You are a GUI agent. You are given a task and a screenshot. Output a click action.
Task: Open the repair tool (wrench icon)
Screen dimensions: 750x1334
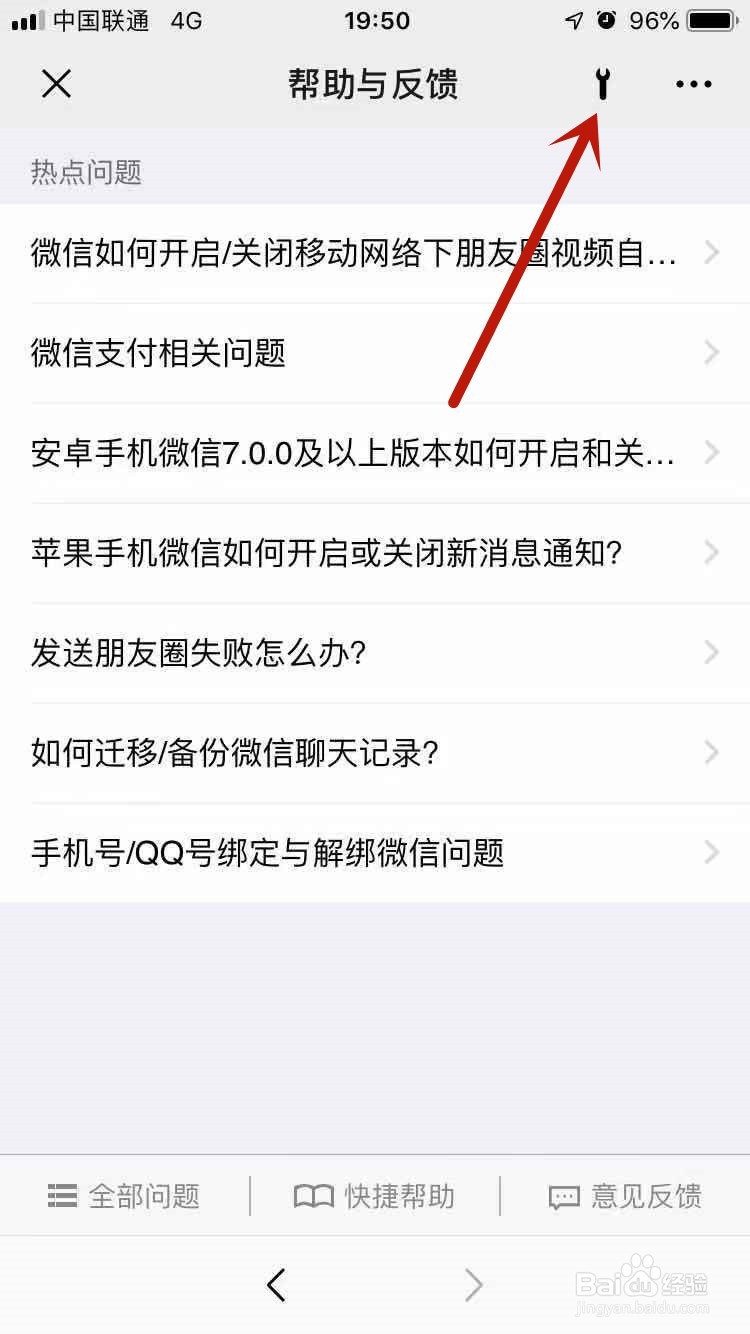[x=601, y=84]
